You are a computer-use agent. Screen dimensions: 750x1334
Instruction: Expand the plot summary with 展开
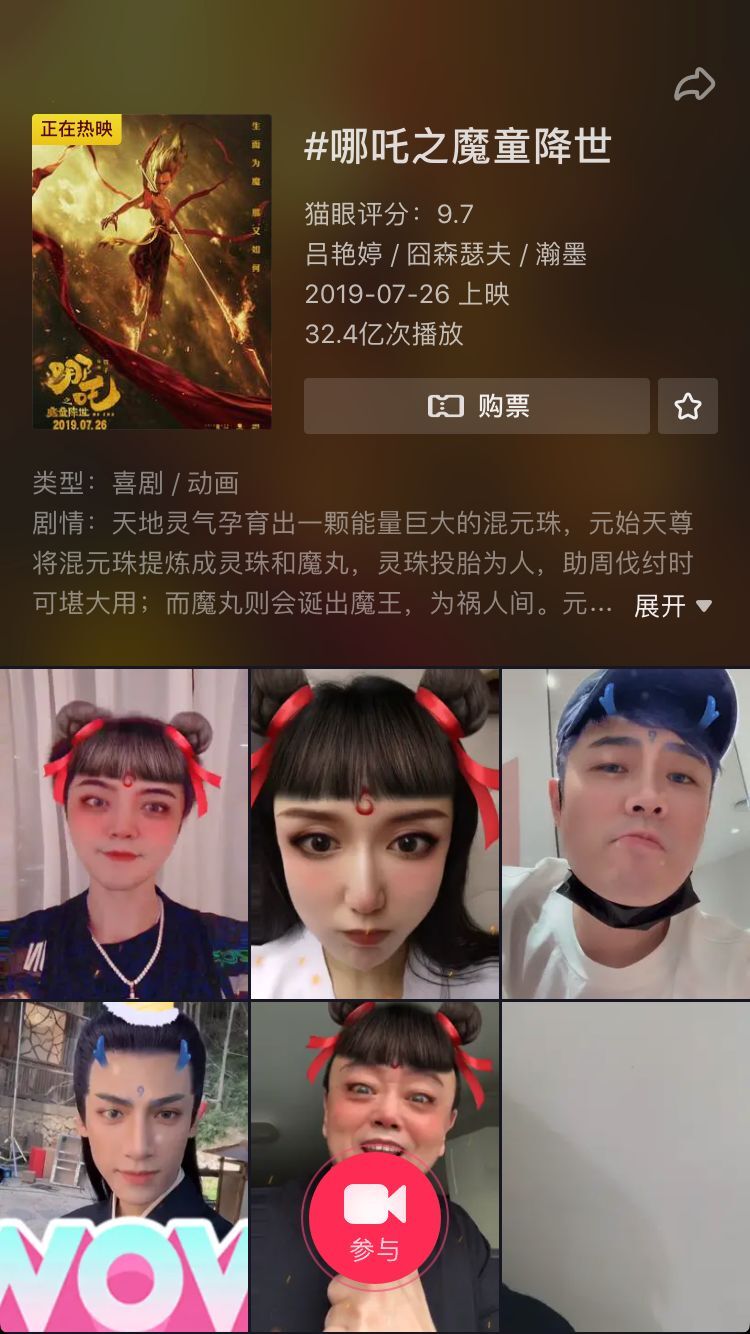(x=673, y=606)
